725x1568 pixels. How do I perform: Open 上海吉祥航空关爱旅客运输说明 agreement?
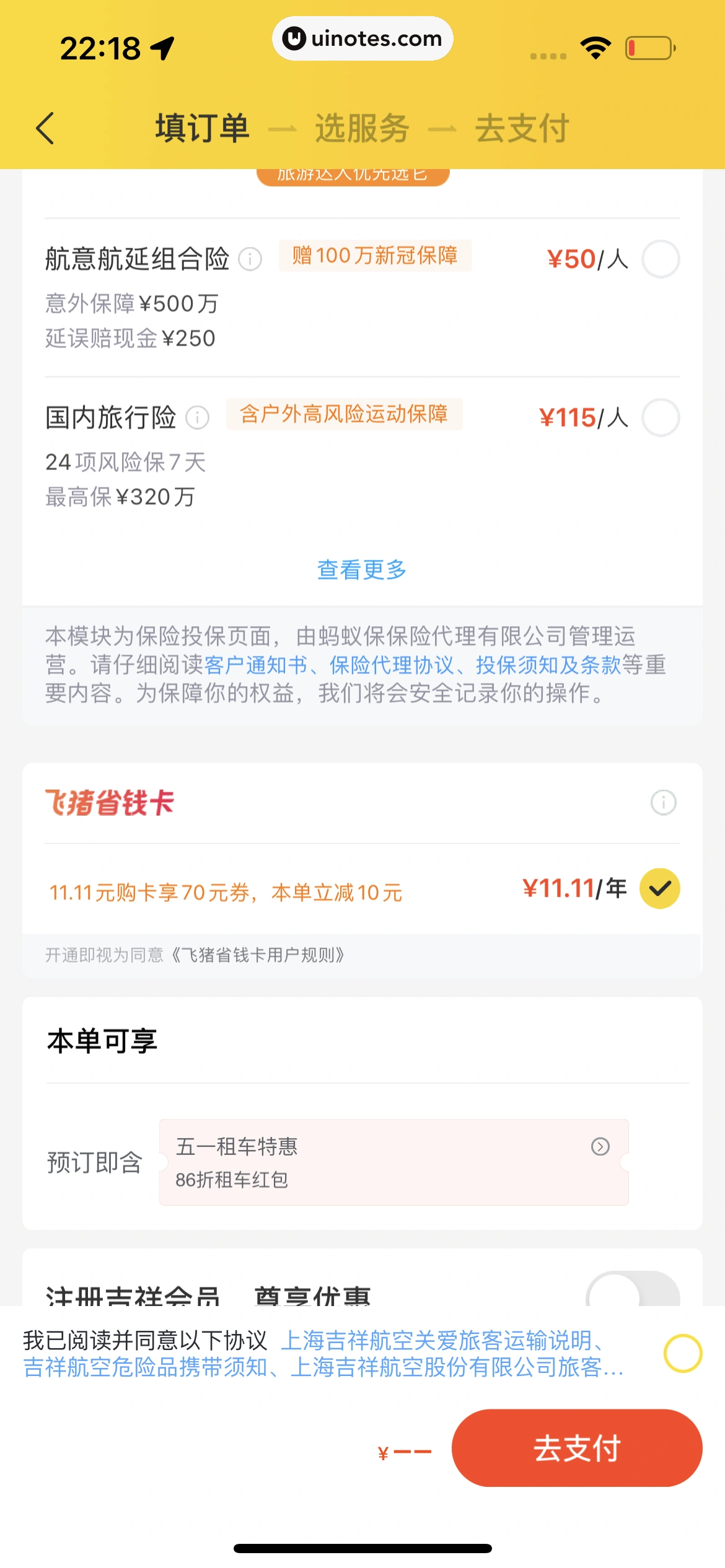(437, 1341)
